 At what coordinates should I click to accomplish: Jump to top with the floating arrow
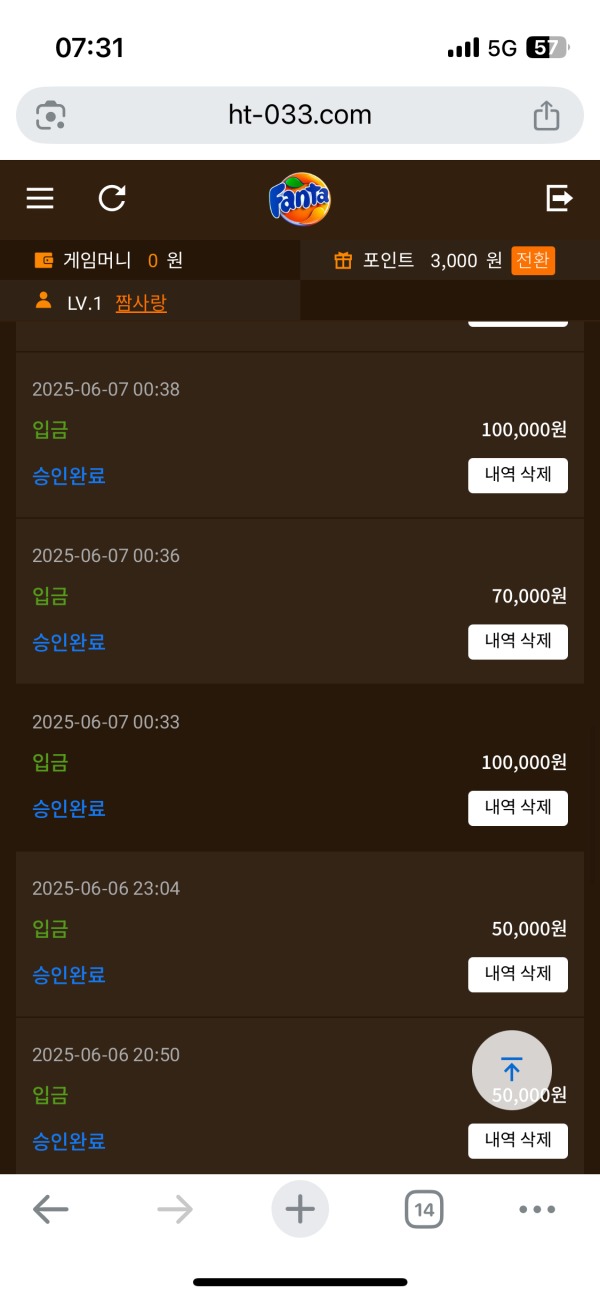(x=511, y=1070)
